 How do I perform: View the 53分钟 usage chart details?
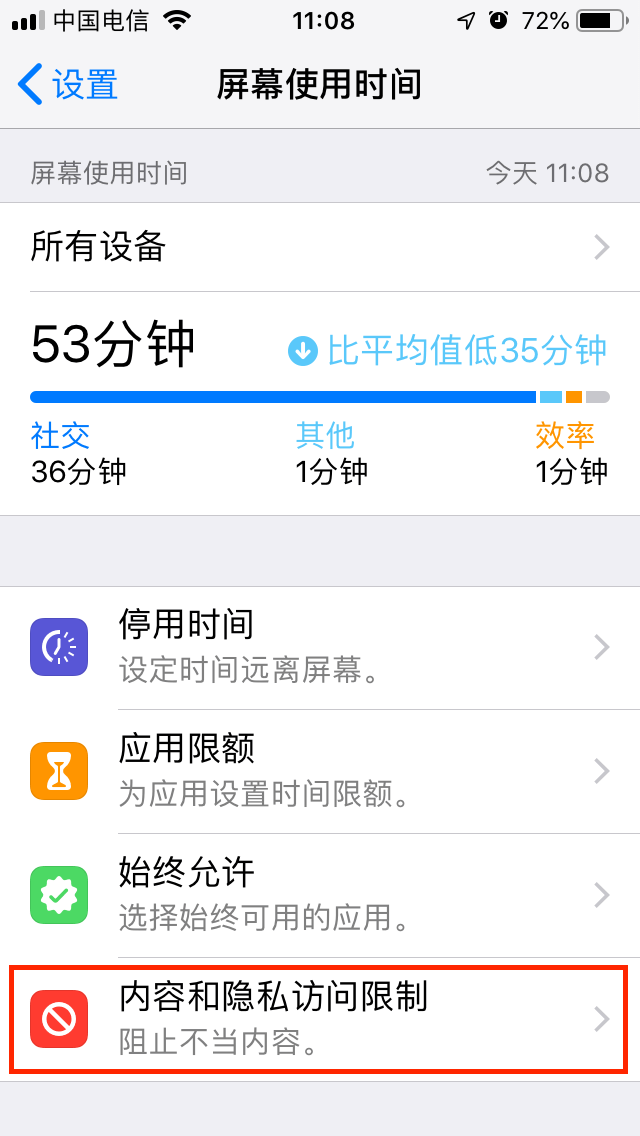point(320,400)
